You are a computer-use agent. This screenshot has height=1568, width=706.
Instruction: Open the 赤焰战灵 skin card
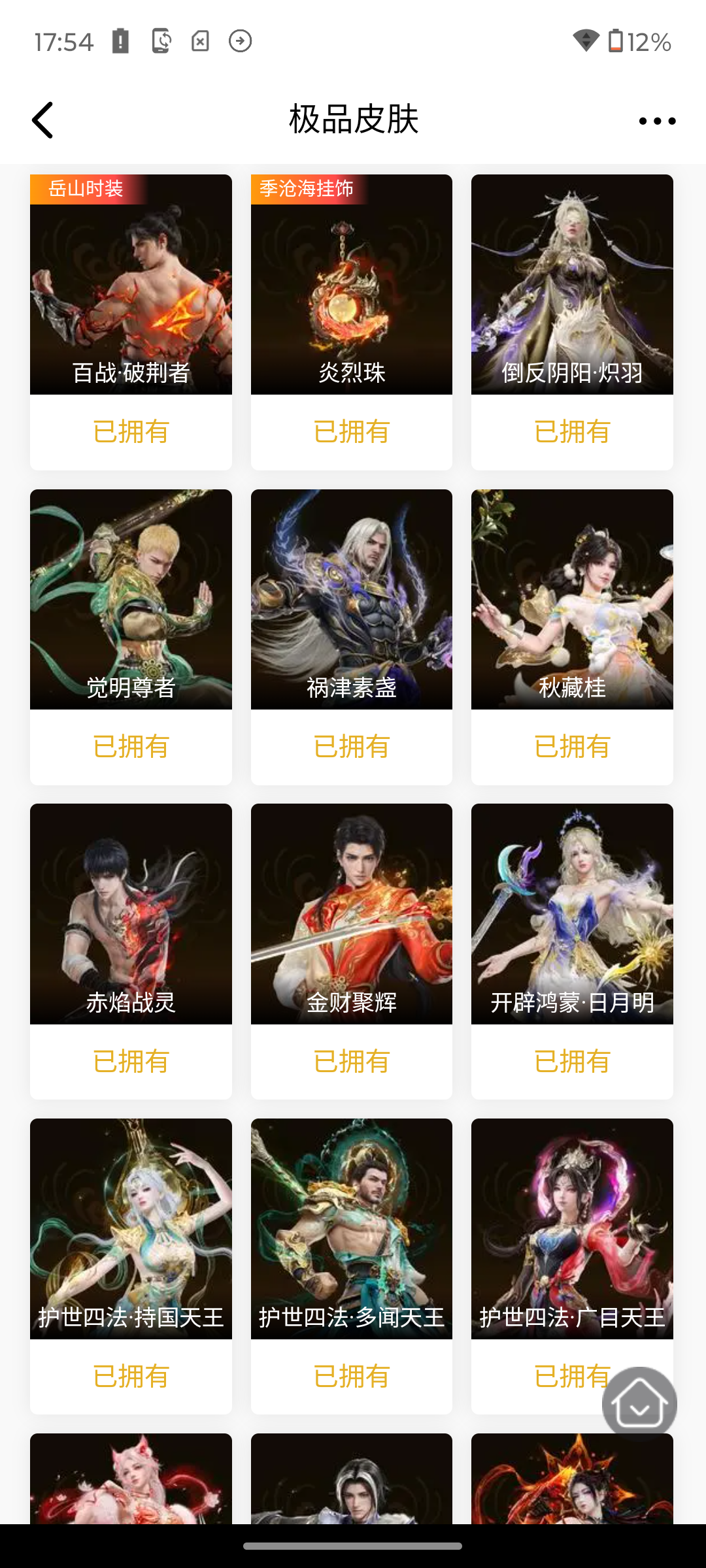131,914
